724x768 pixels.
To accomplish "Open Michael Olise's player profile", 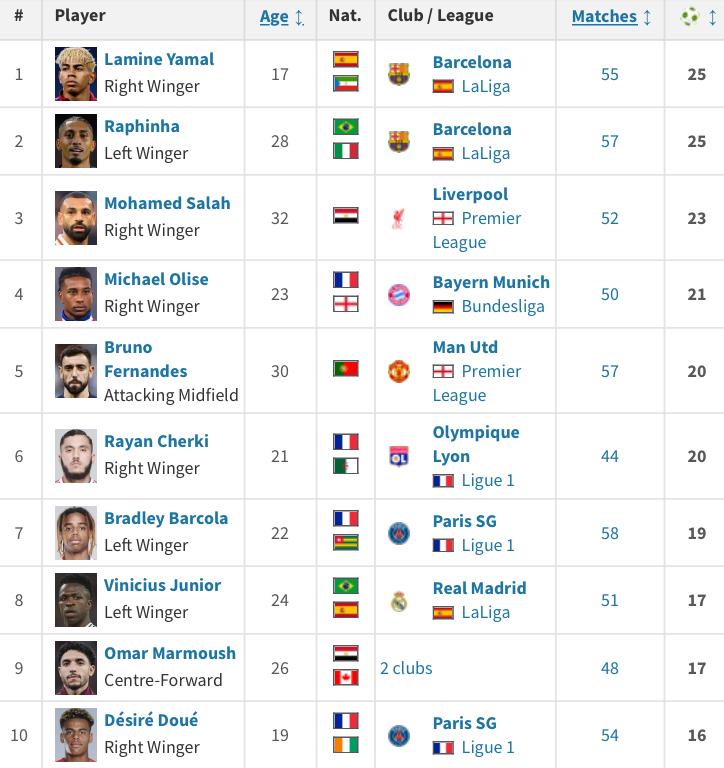I will pyautogui.click(x=156, y=279).
